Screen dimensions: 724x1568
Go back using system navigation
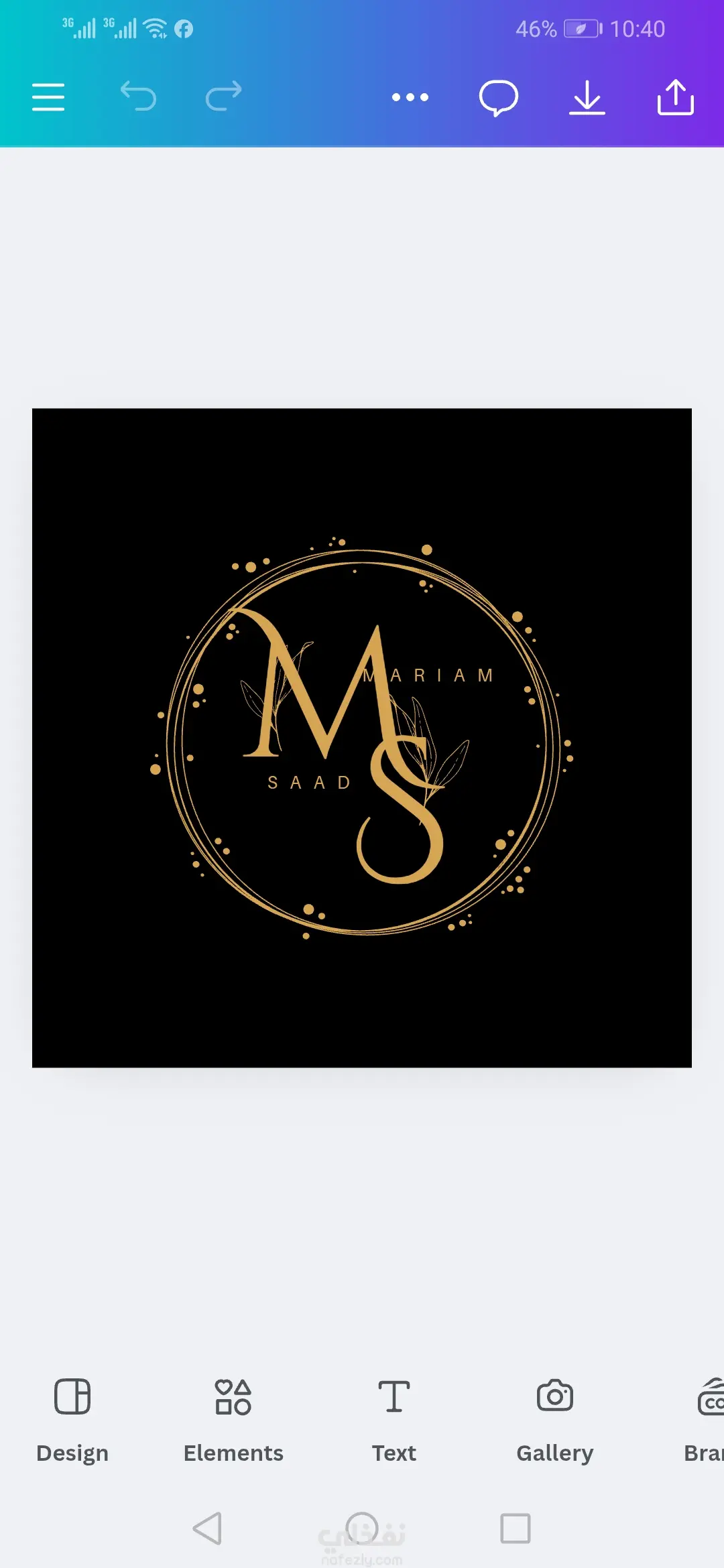(x=208, y=1528)
